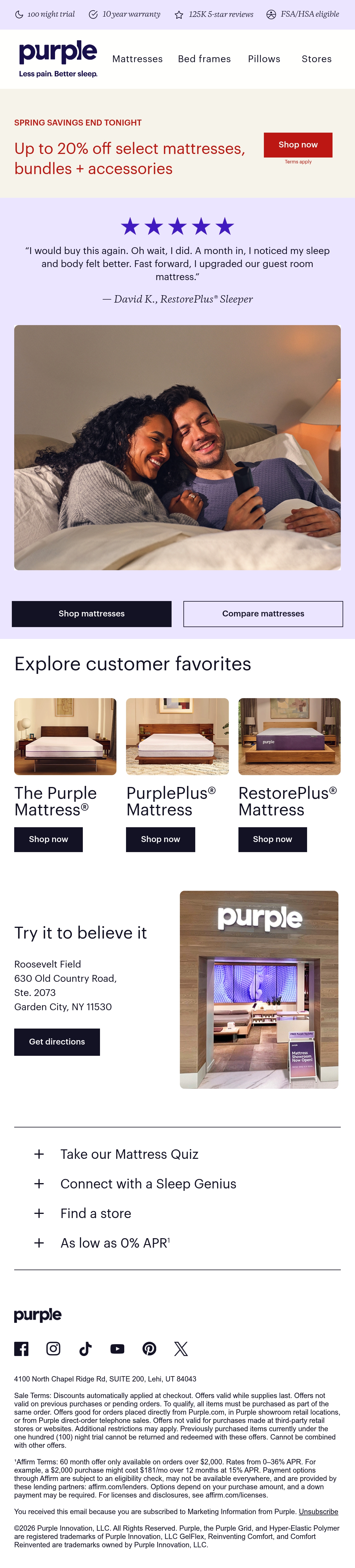
Task: Tap the Shop mattresses button
Action: tap(92, 613)
